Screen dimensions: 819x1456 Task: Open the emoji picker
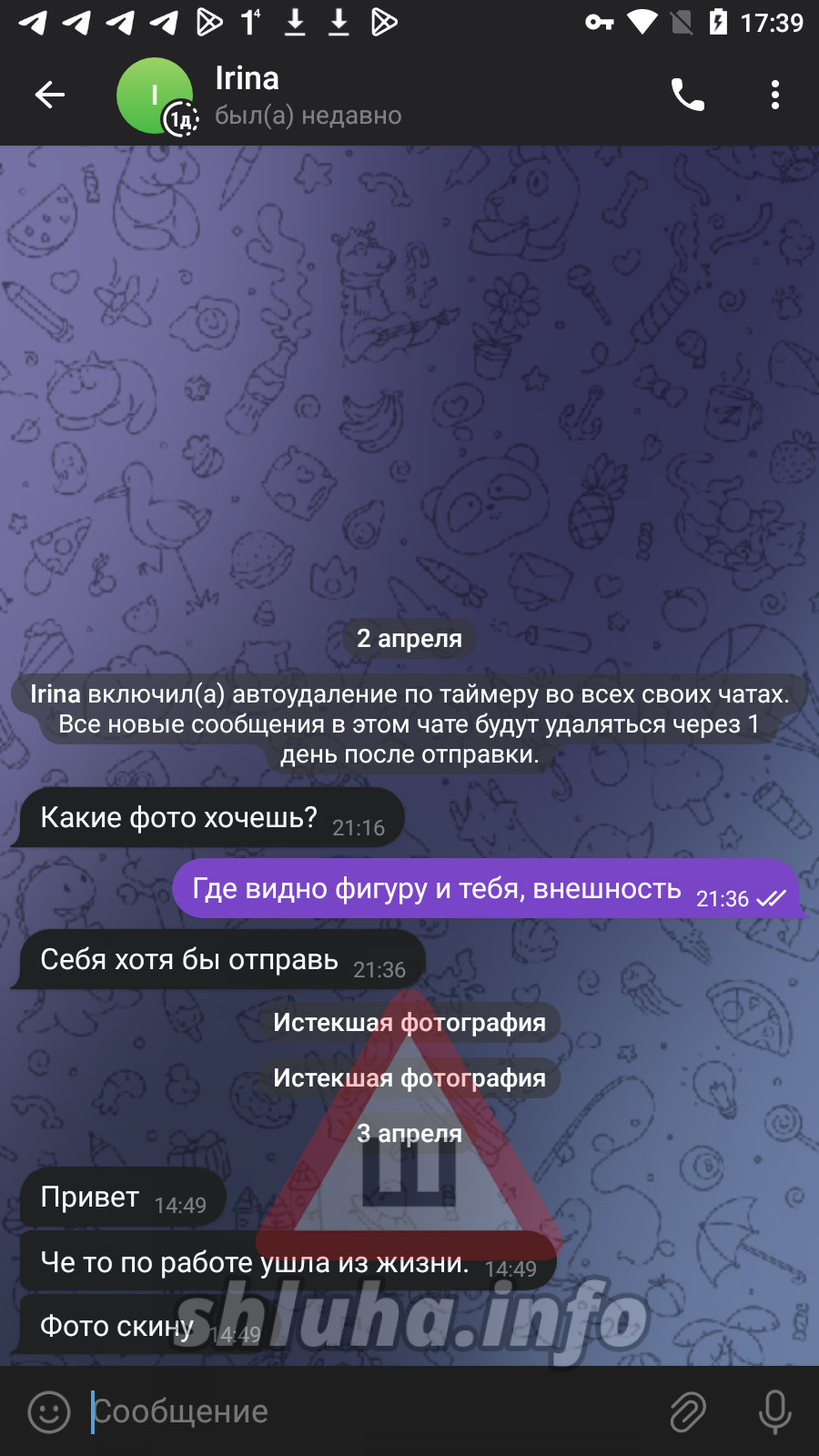click(49, 1412)
